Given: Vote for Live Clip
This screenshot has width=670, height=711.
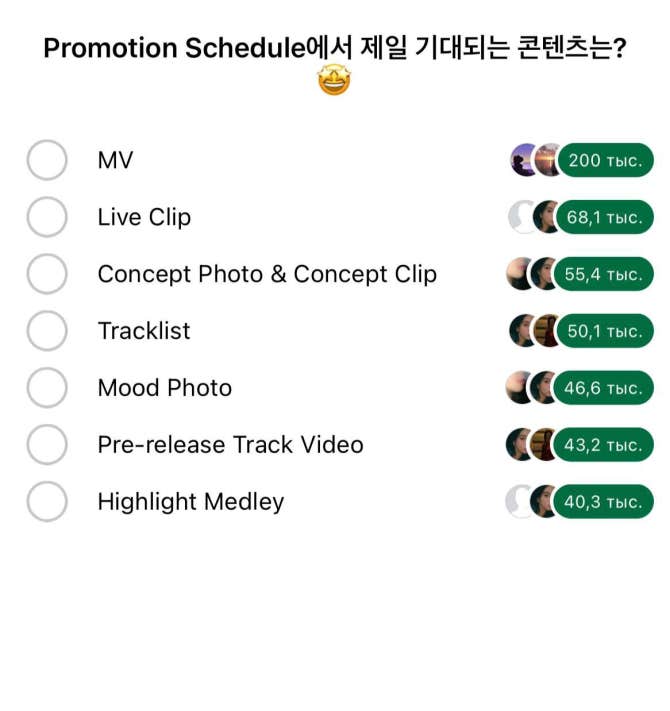Looking at the screenshot, I should pyautogui.click(x=47, y=217).
